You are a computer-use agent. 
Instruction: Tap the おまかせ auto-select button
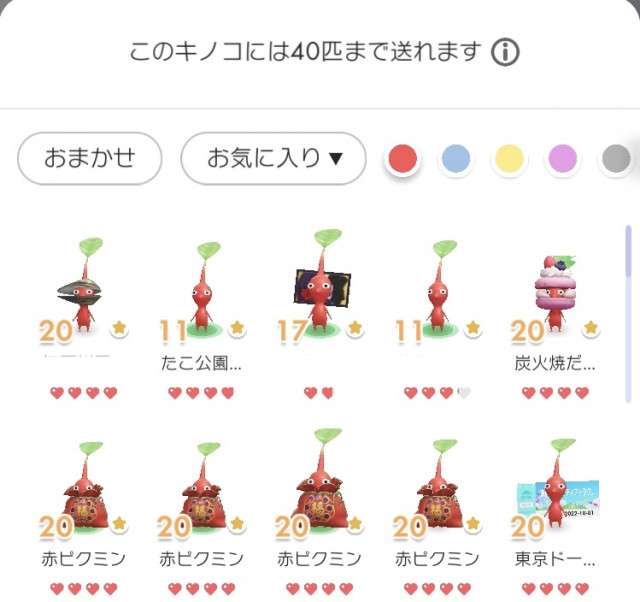[x=90, y=158]
